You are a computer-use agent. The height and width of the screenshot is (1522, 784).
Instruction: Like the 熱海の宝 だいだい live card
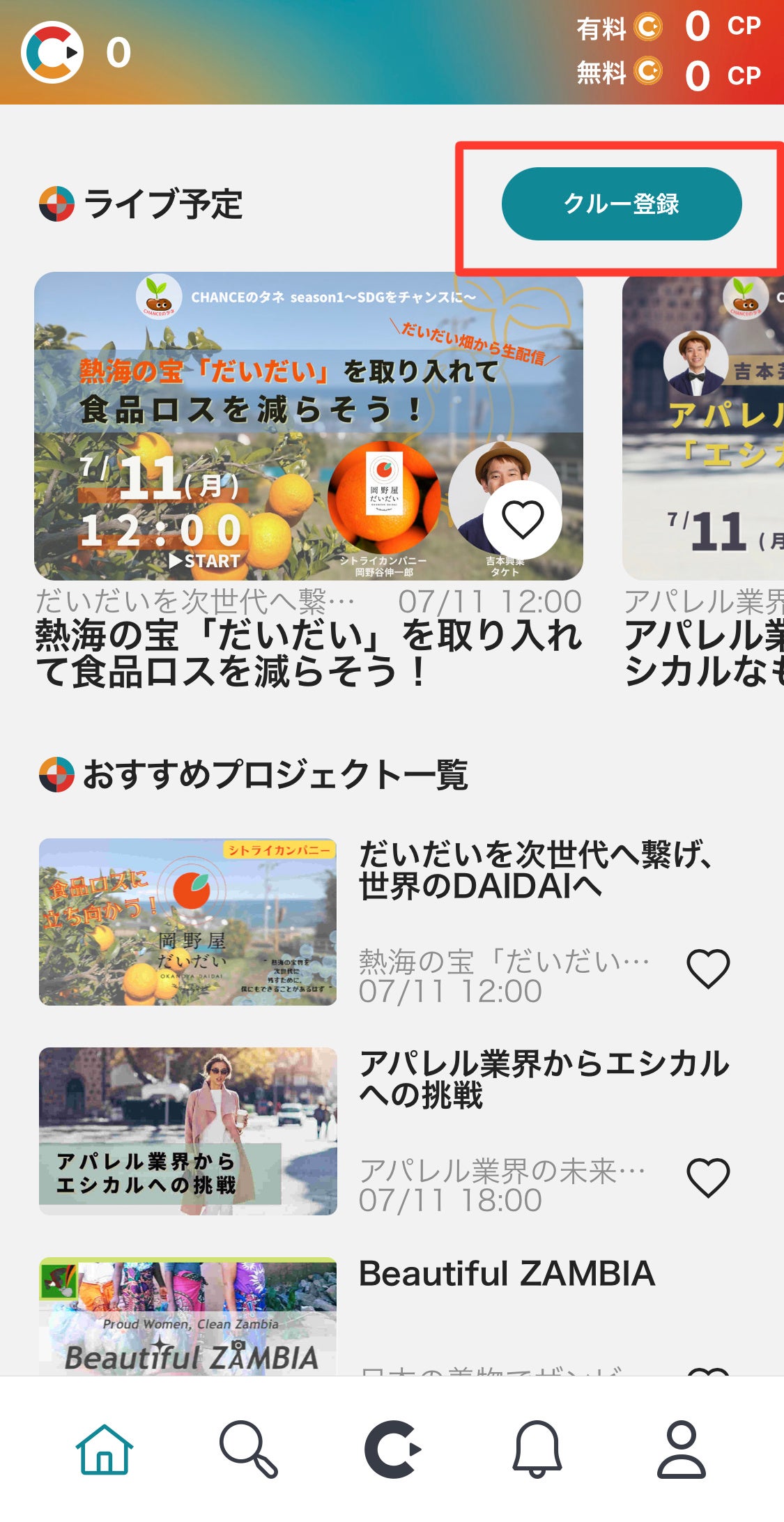pyautogui.click(x=523, y=520)
